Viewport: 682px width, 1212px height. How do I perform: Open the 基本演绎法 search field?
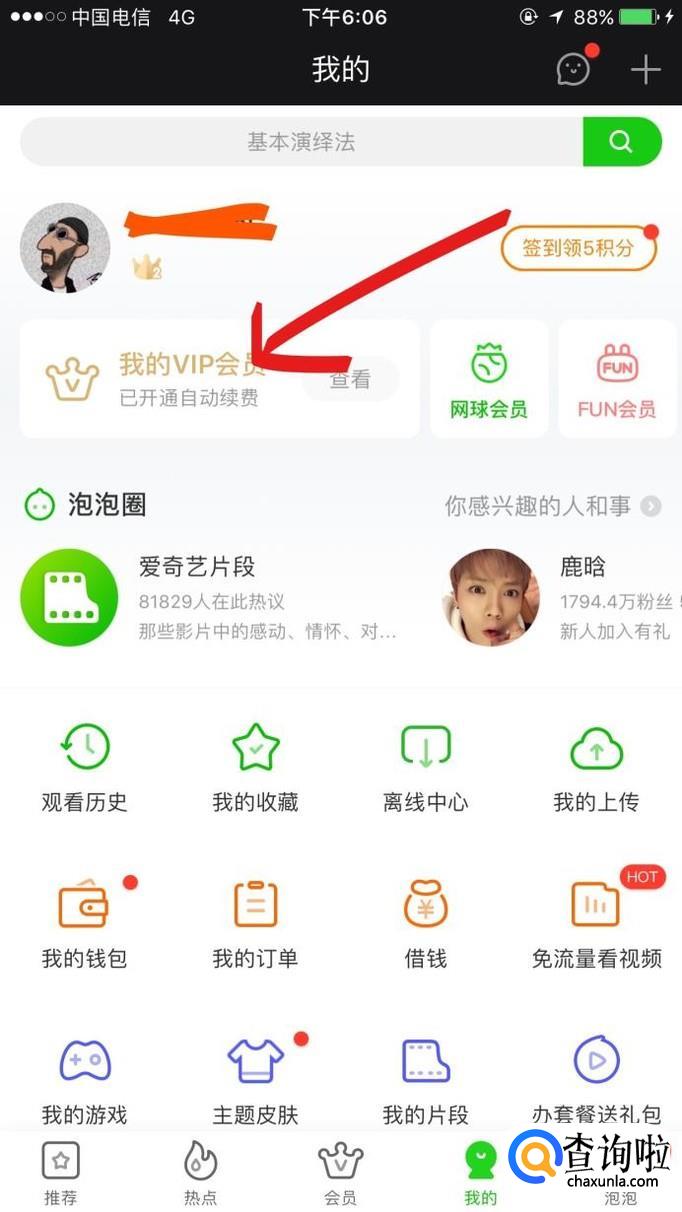tap(300, 142)
